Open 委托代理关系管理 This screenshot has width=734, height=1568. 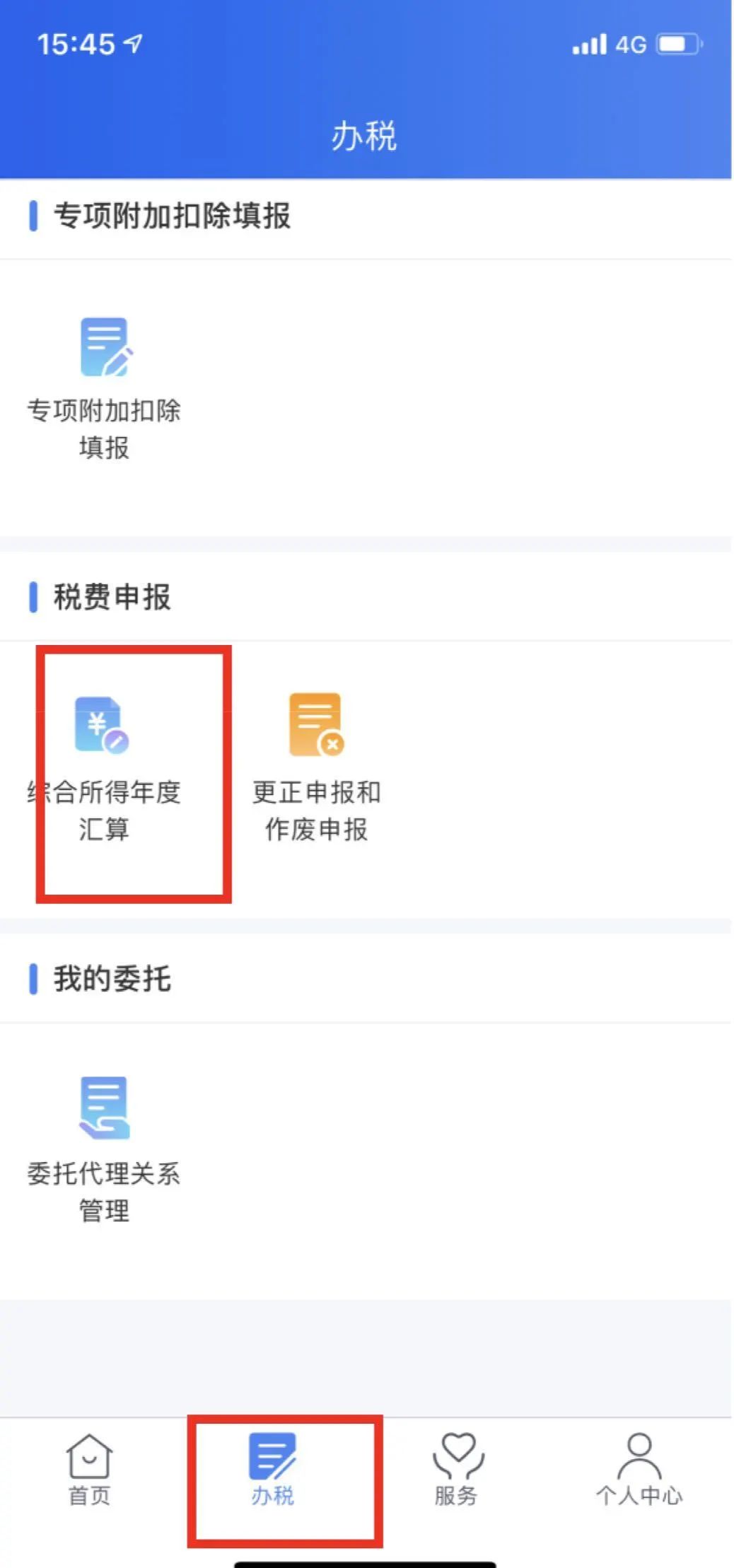pos(104,1151)
